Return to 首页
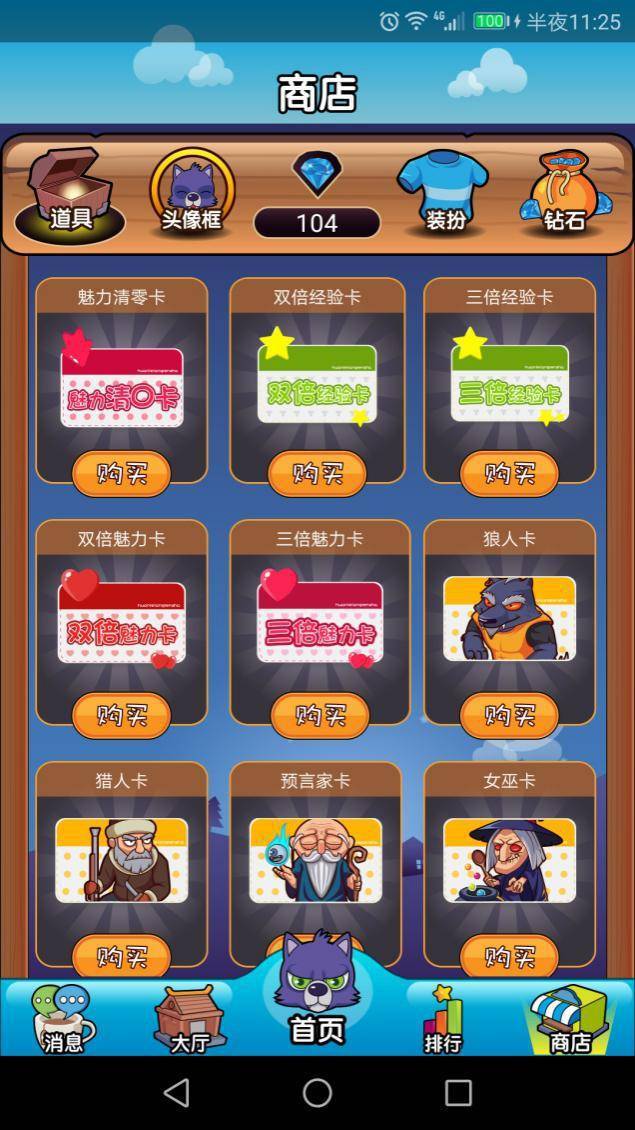Screen dimensions: 635x1130 click(317, 995)
